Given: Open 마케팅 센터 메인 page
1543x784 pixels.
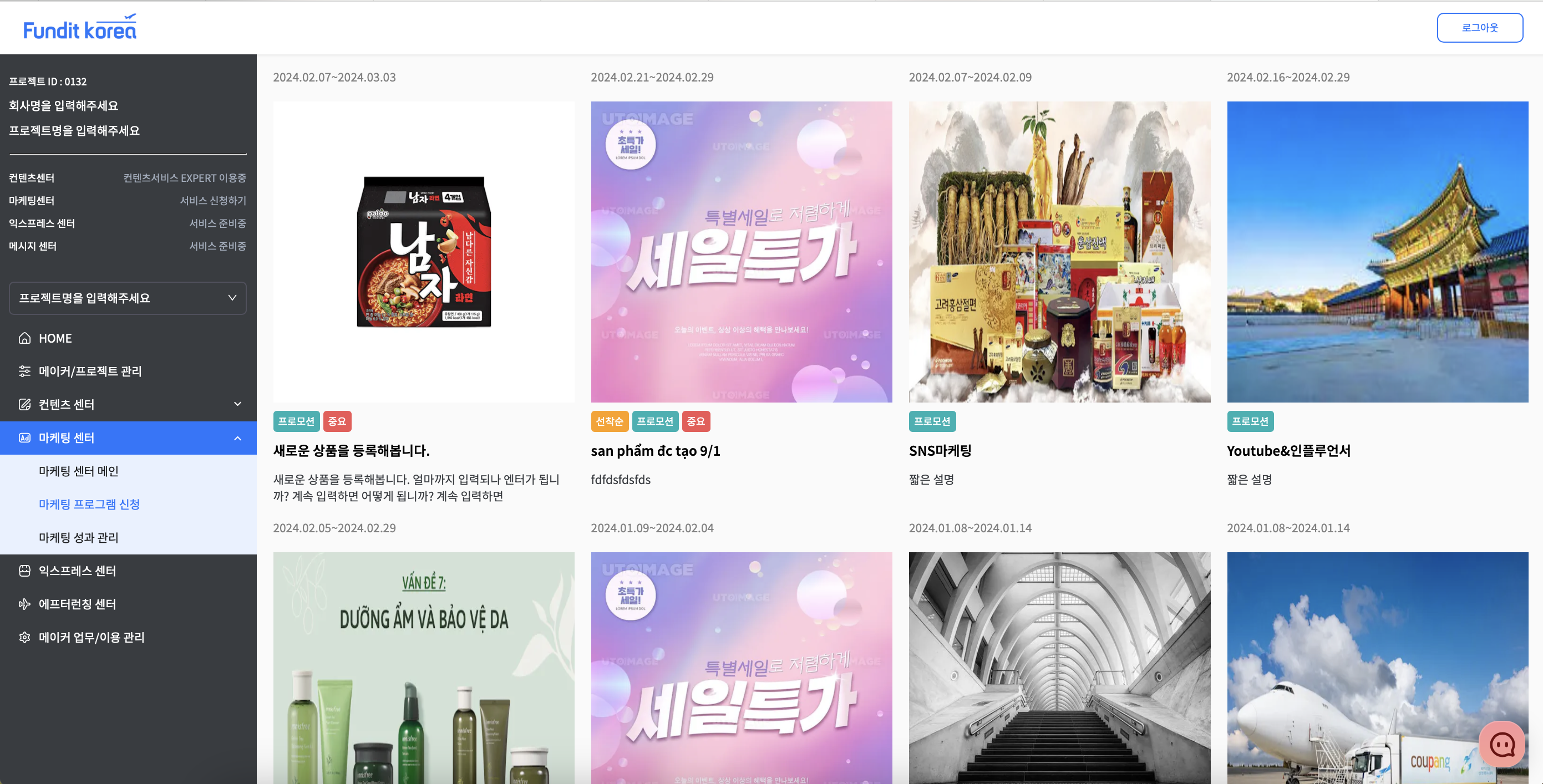Looking at the screenshot, I should (78, 471).
